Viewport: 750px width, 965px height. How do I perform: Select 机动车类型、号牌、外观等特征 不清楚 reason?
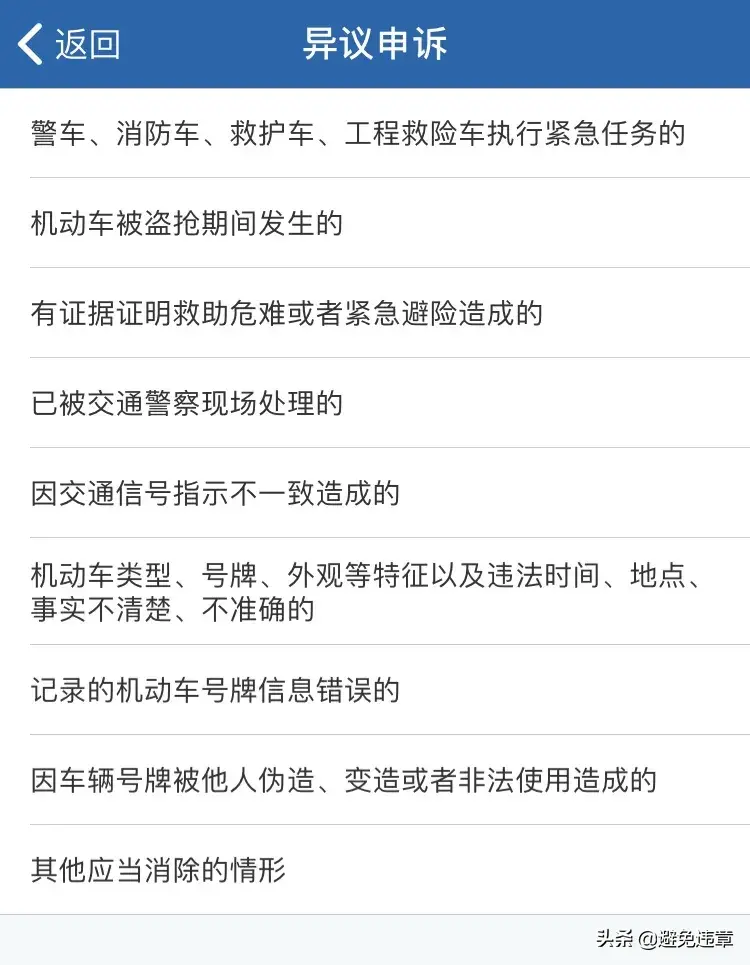point(370,591)
